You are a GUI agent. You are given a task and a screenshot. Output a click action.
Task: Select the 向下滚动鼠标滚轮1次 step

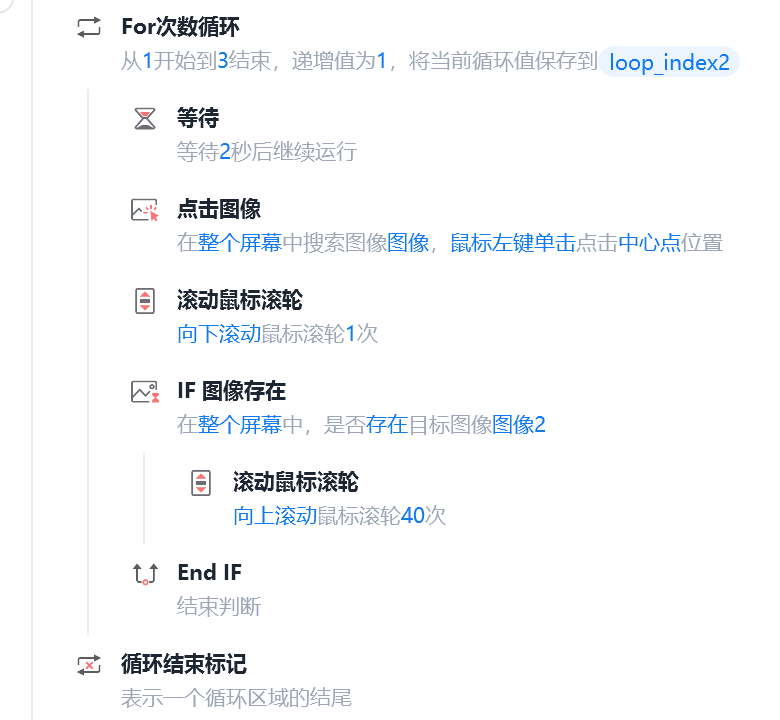428,316
